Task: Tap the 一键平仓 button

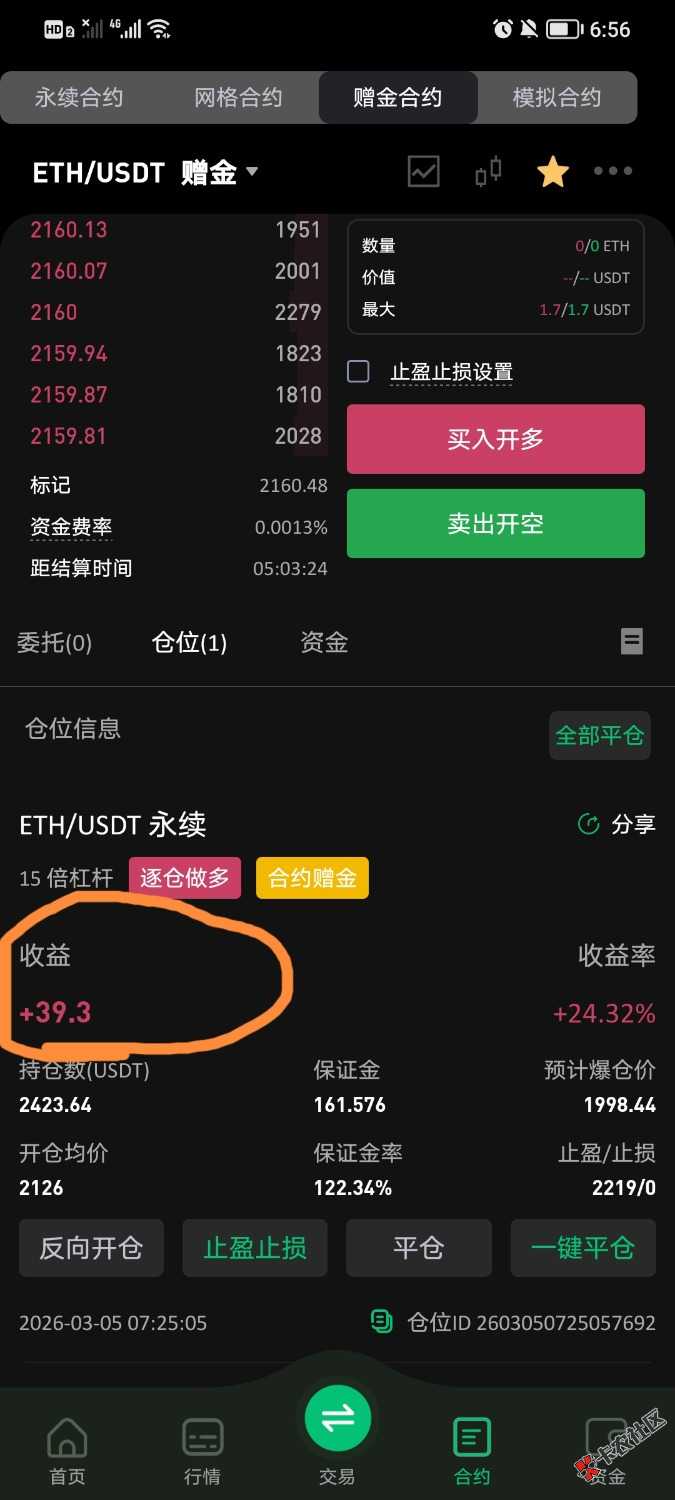Action: pyautogui.click(x=583, y=1248)
